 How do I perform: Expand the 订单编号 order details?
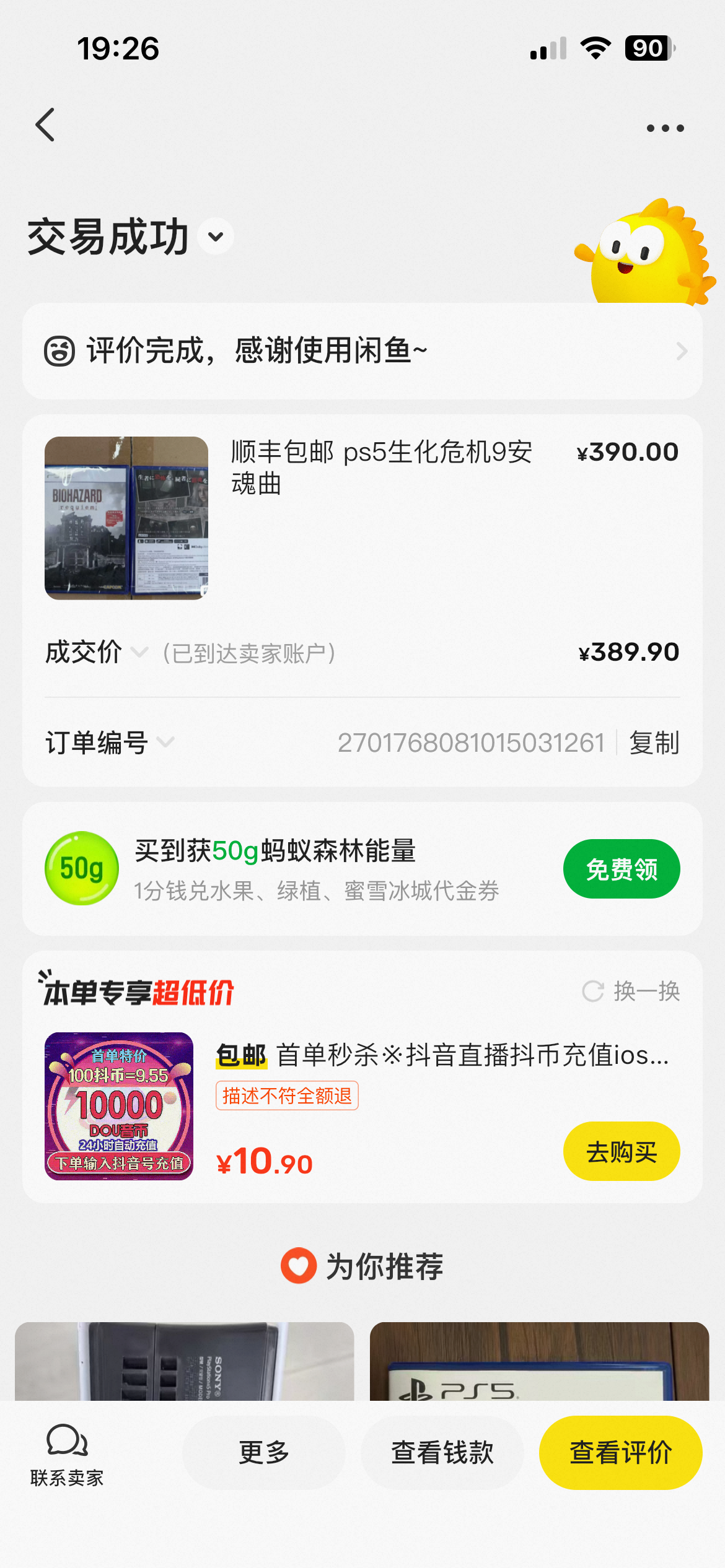(165, 742)
